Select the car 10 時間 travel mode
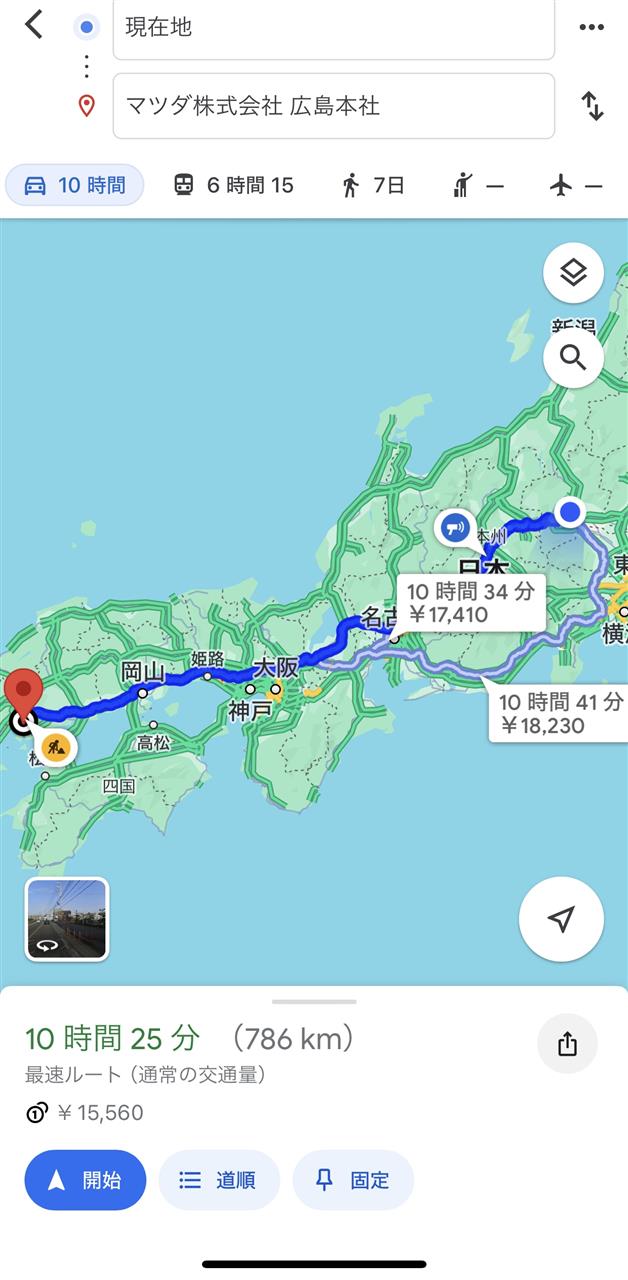The height and width of the screenshot is (1280, 628). 75,185
